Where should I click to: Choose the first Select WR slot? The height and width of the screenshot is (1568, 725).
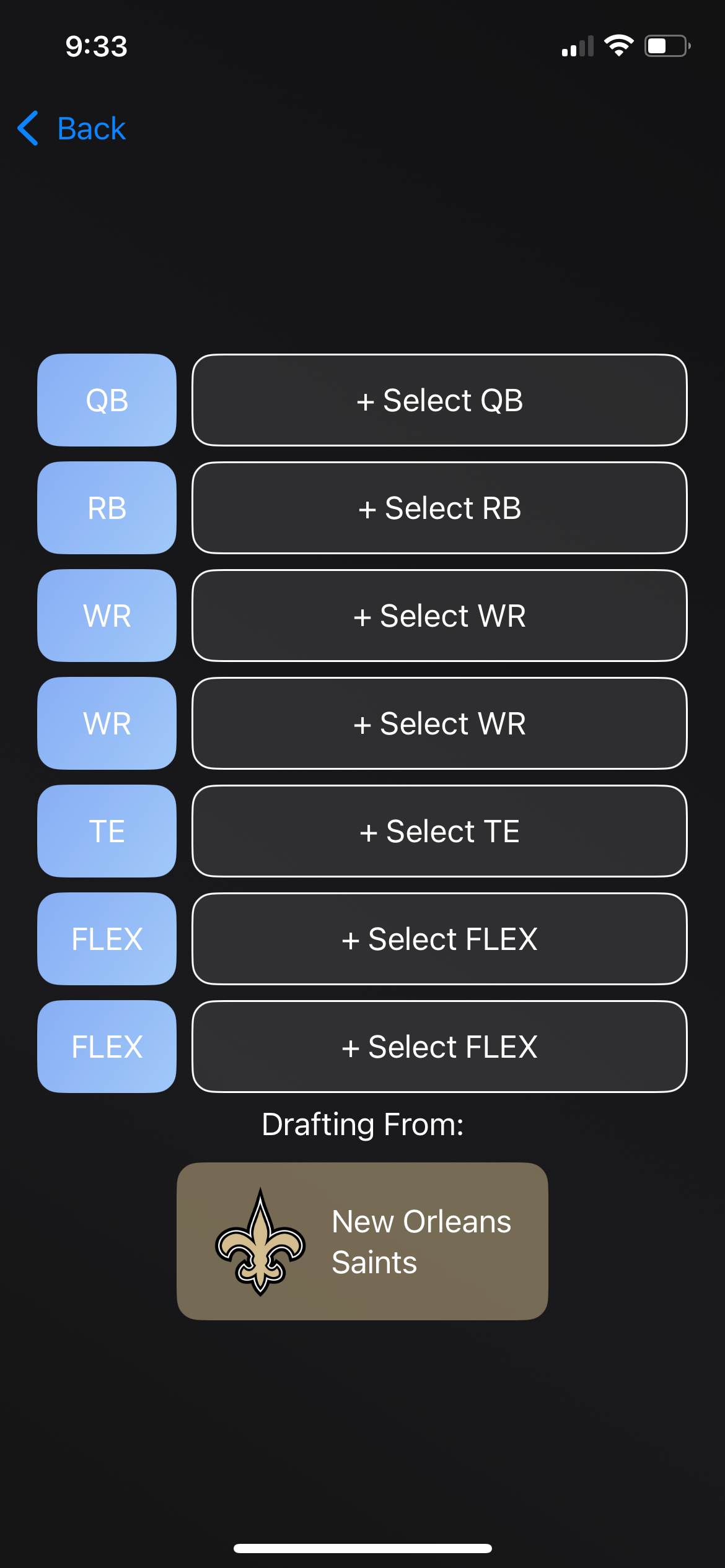439,615
